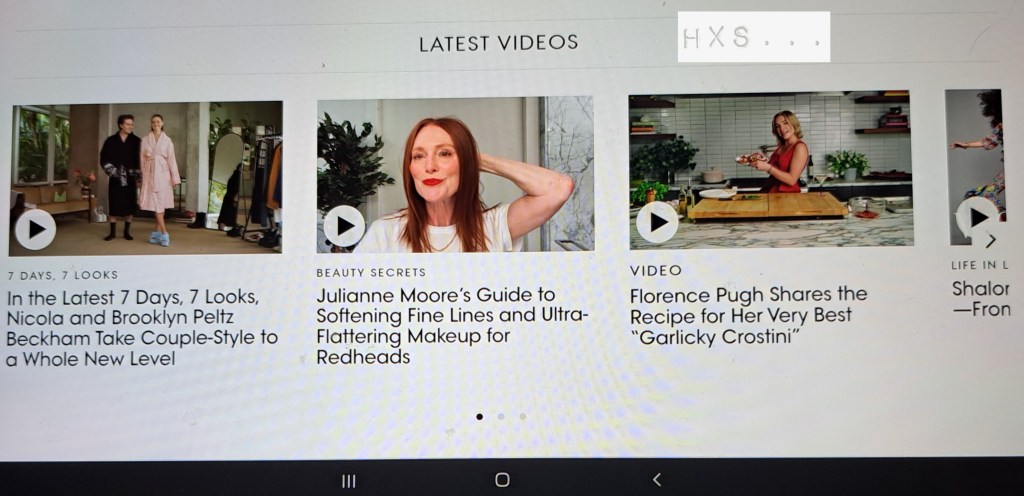Navigate back with the system back button
This screenshot has width=1024, height=496.
[657, 480]
